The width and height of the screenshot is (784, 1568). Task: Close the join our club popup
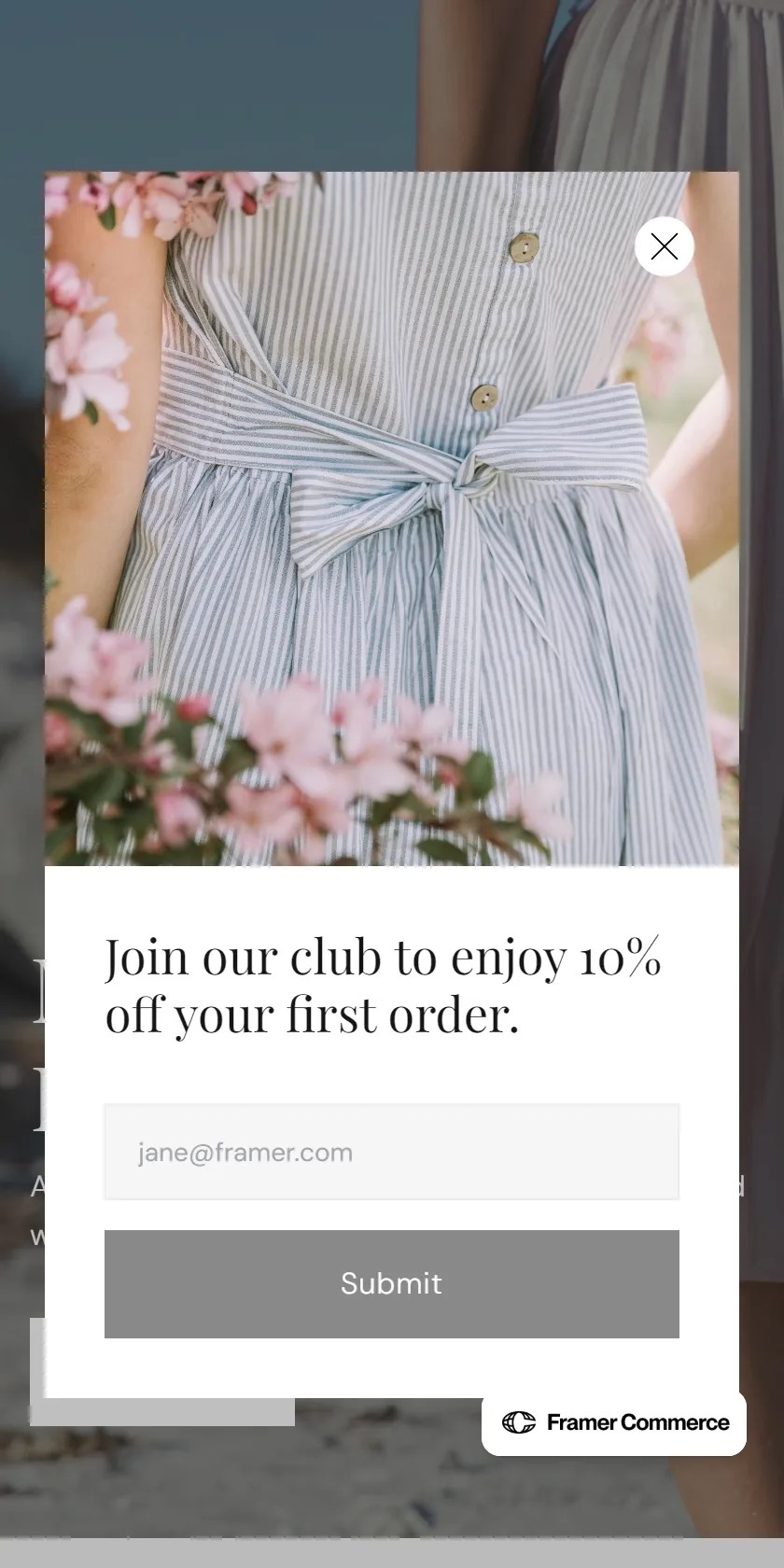click(664, 246)
